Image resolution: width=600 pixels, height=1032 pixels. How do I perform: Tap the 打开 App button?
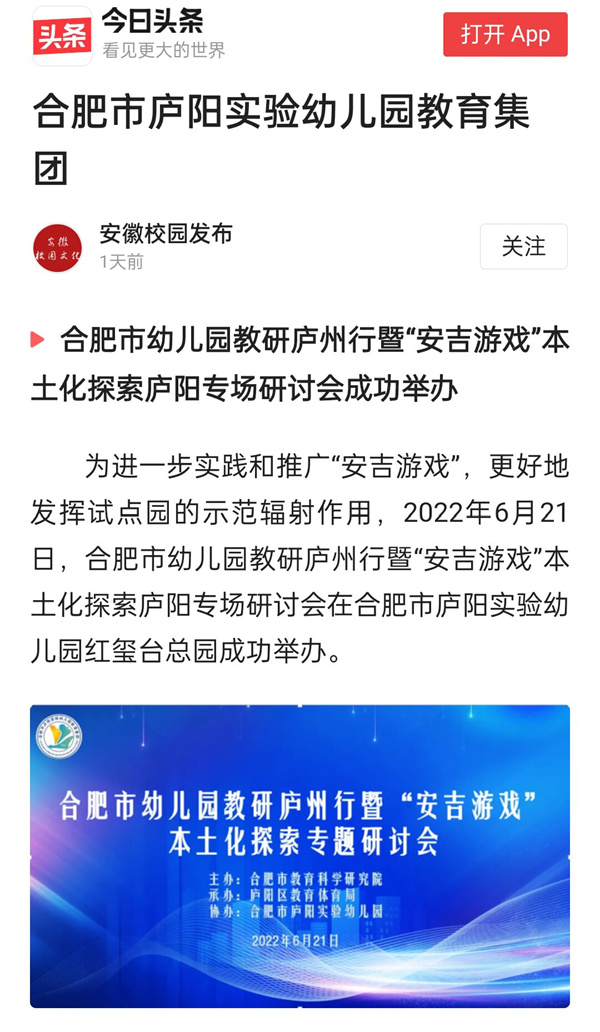505,35
